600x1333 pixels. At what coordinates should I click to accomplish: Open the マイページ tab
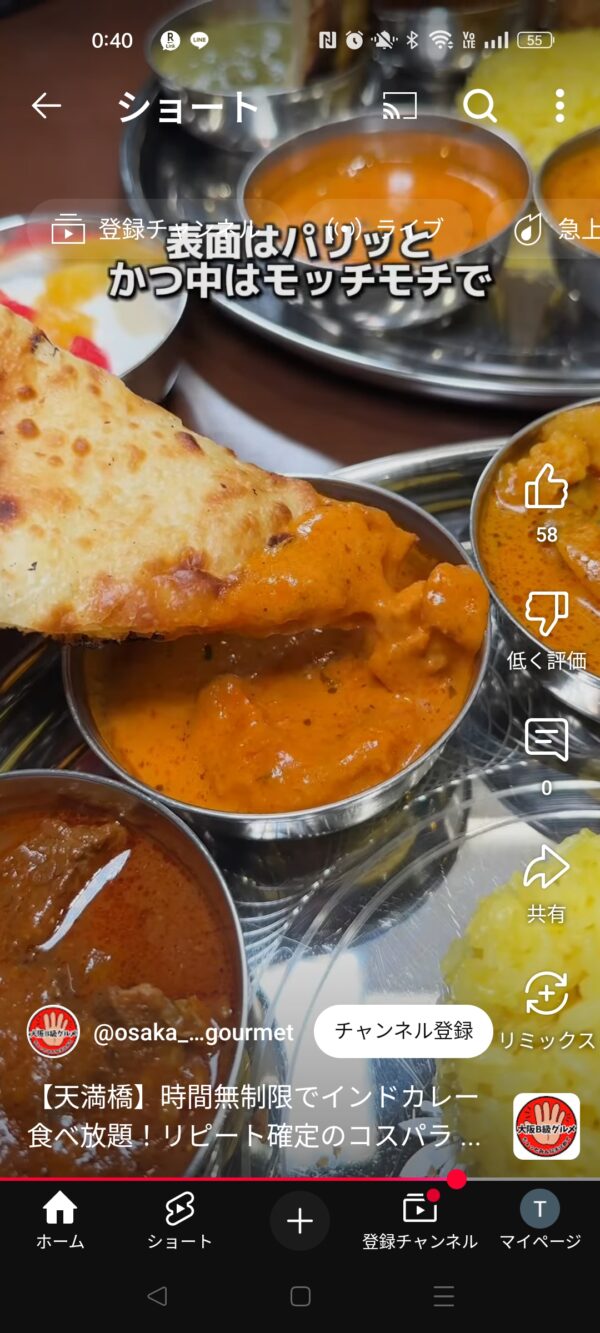540,1221
